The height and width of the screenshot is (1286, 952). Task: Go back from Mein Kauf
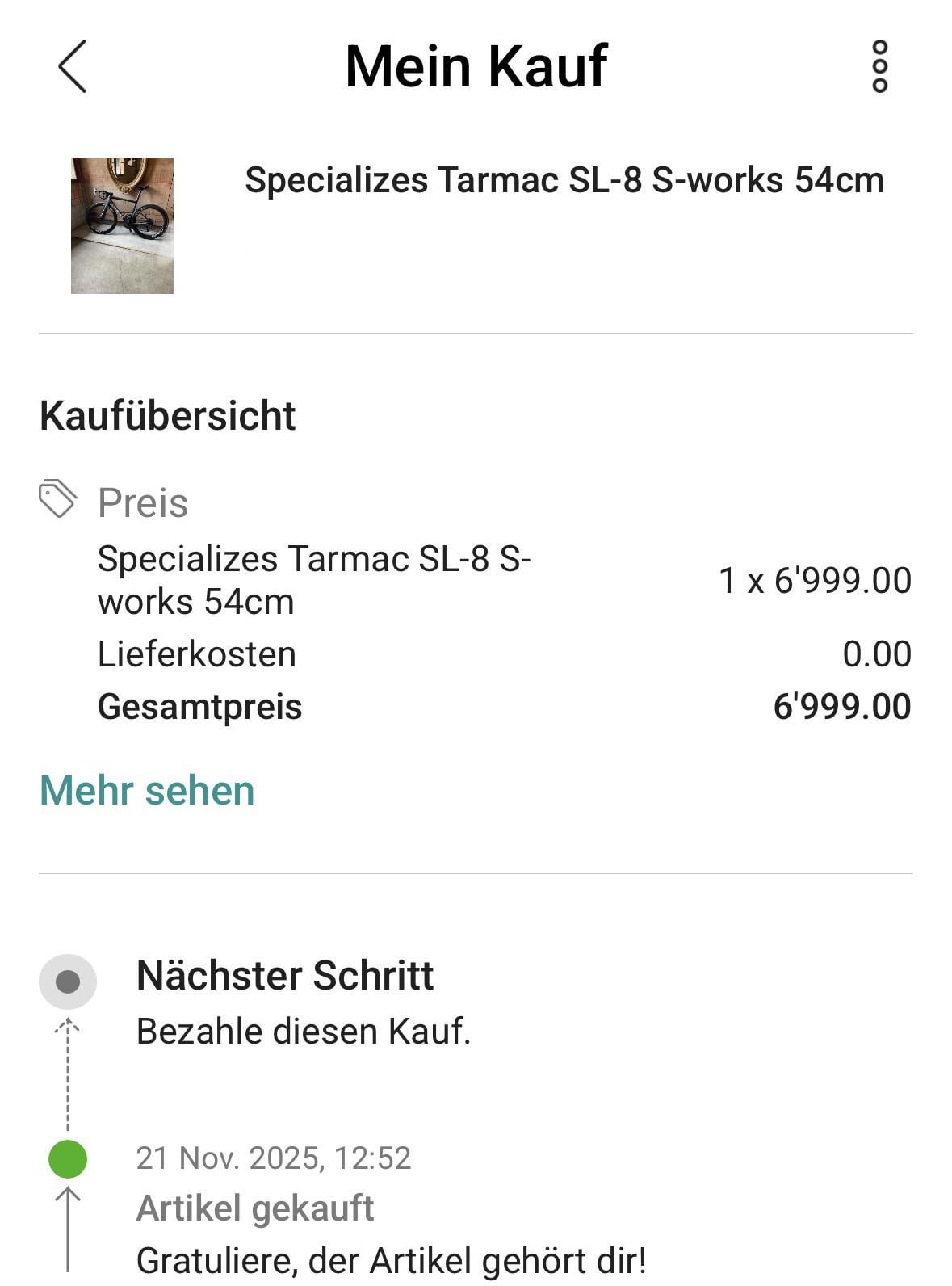[73, 66]
